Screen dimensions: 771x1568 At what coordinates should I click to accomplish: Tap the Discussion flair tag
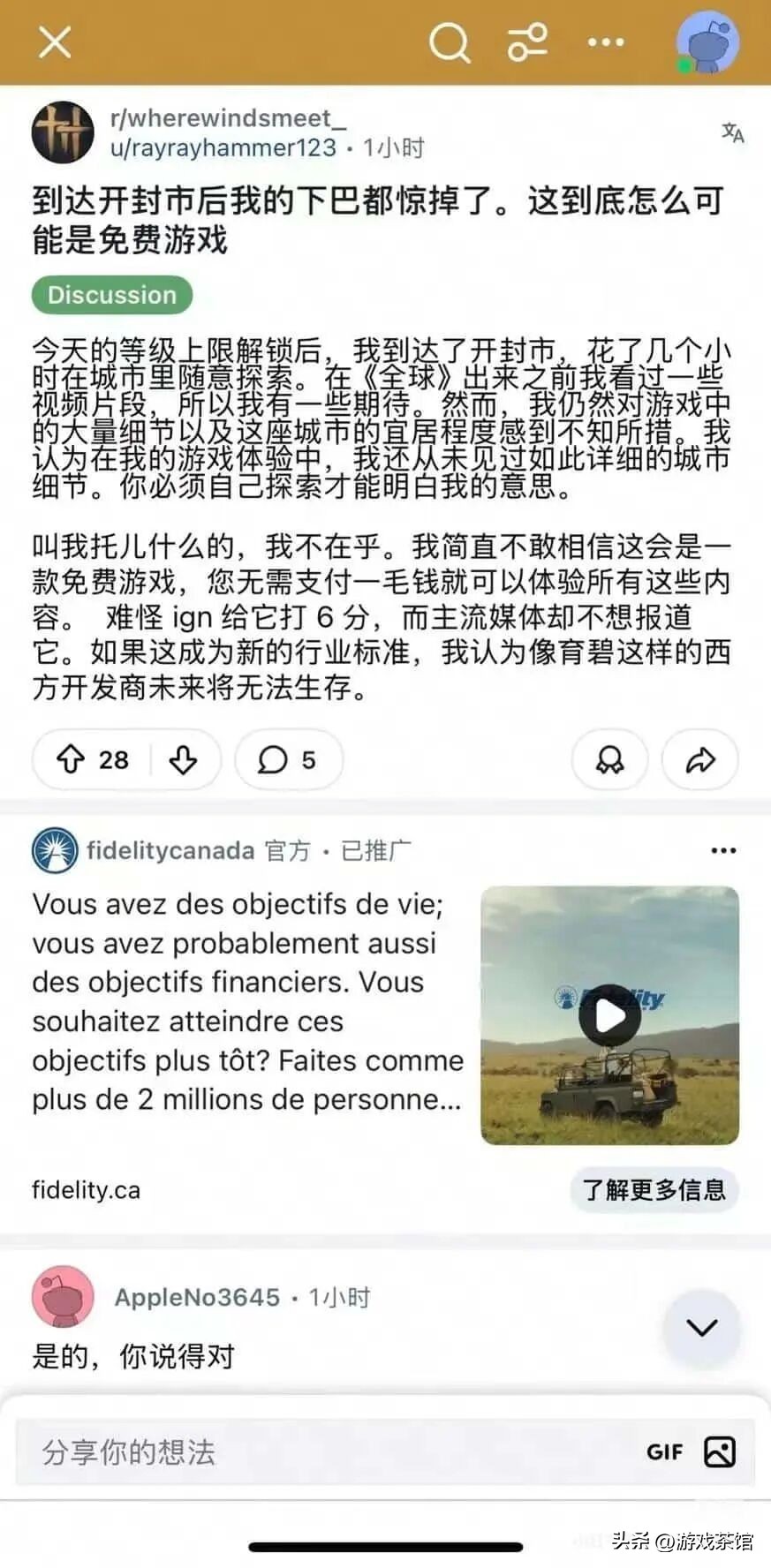coord(111,295)
